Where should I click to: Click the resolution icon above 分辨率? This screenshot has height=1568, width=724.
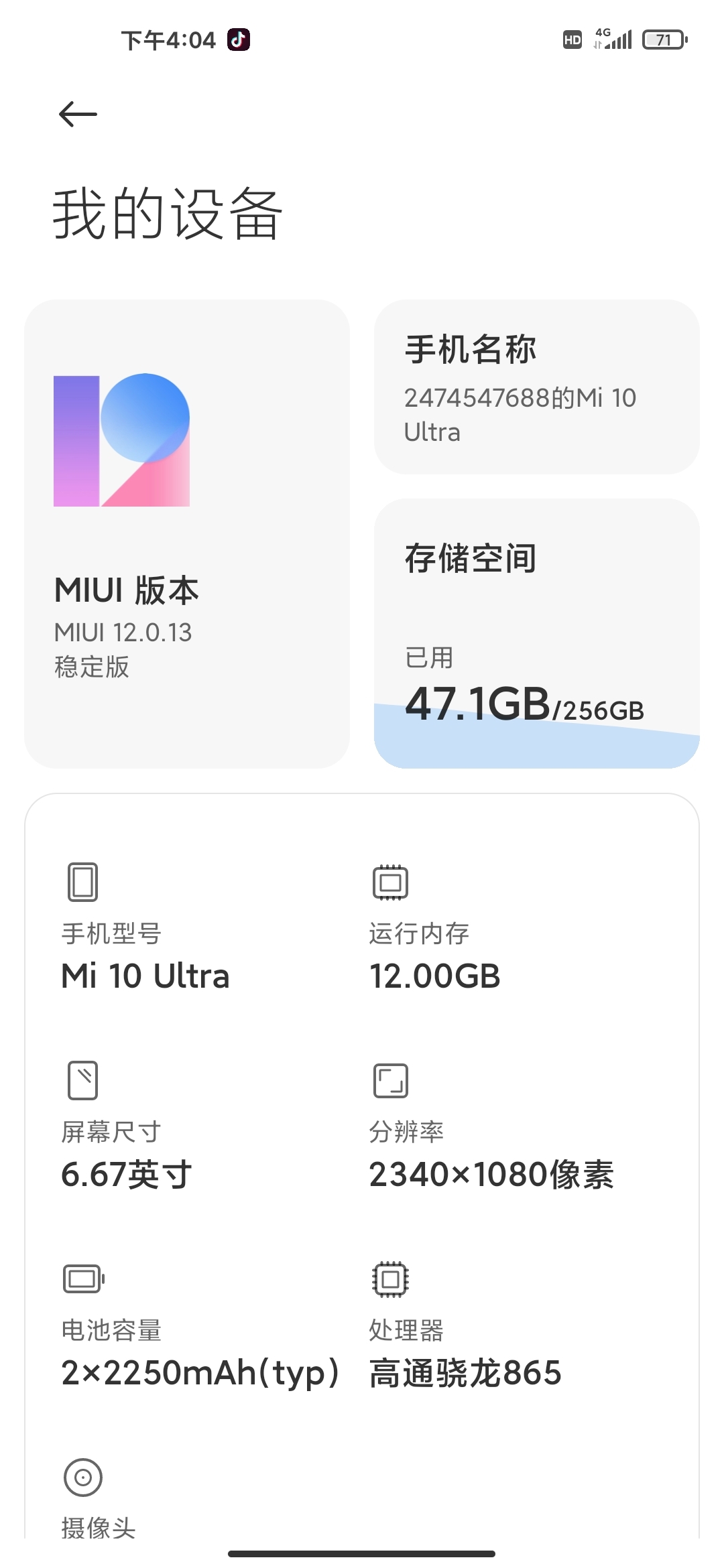(x=389, y=1080)
